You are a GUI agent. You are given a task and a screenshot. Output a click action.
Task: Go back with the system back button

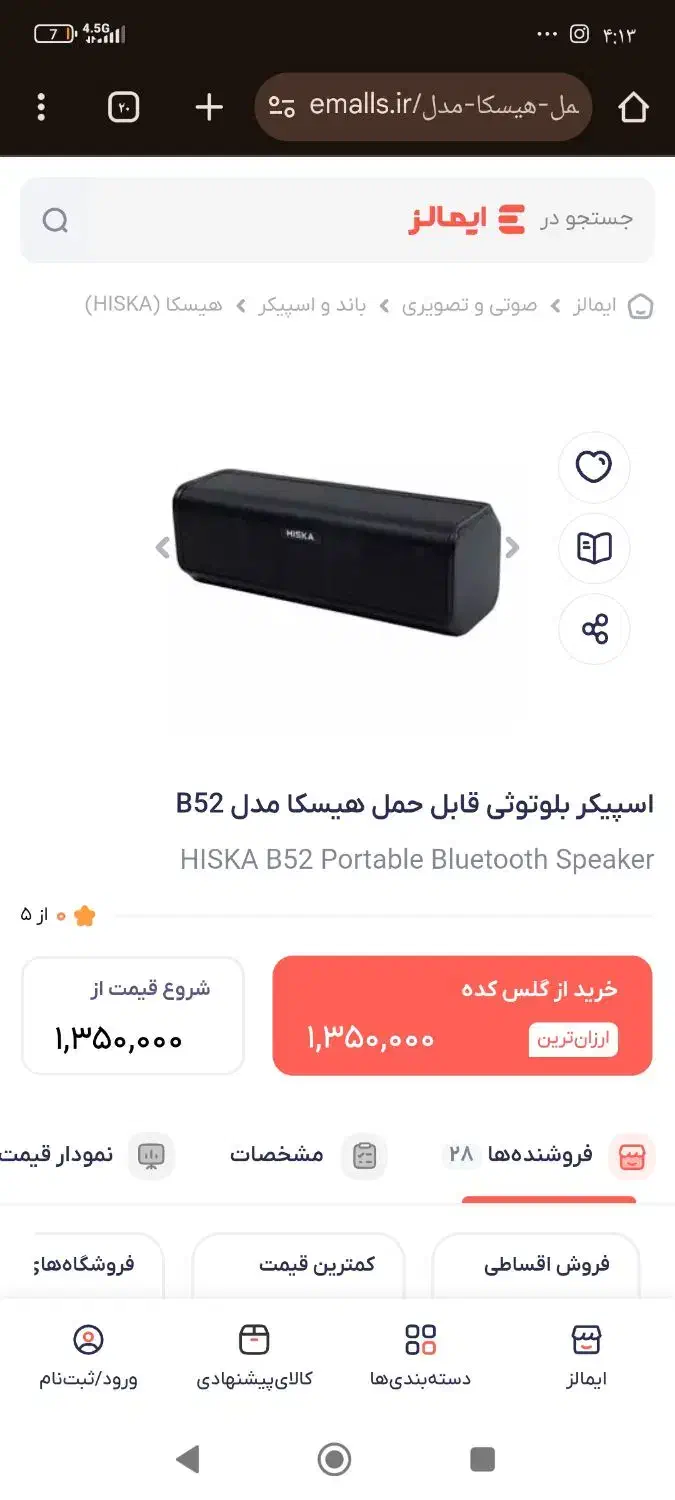coord(187,1460)
